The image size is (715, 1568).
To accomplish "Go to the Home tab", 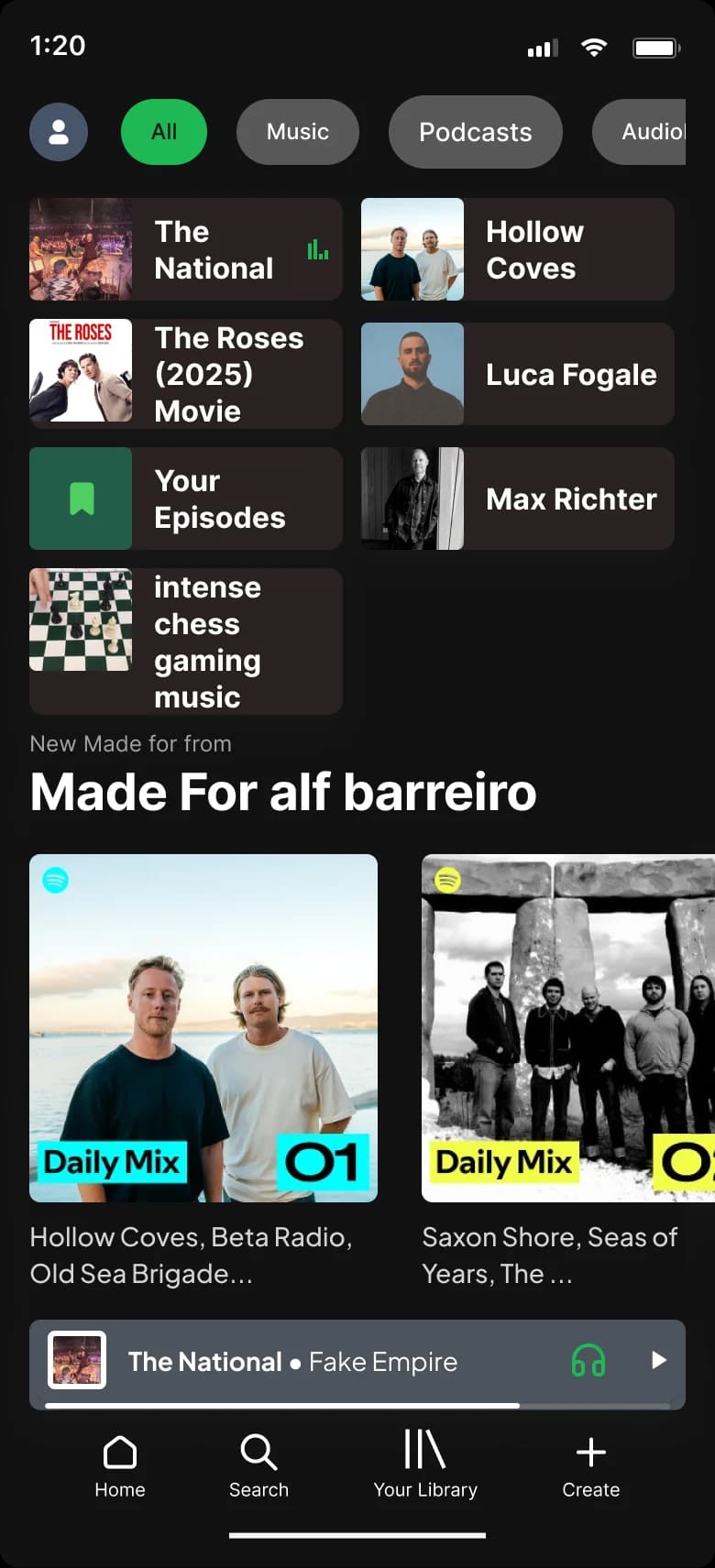I will pos(120,1464).
